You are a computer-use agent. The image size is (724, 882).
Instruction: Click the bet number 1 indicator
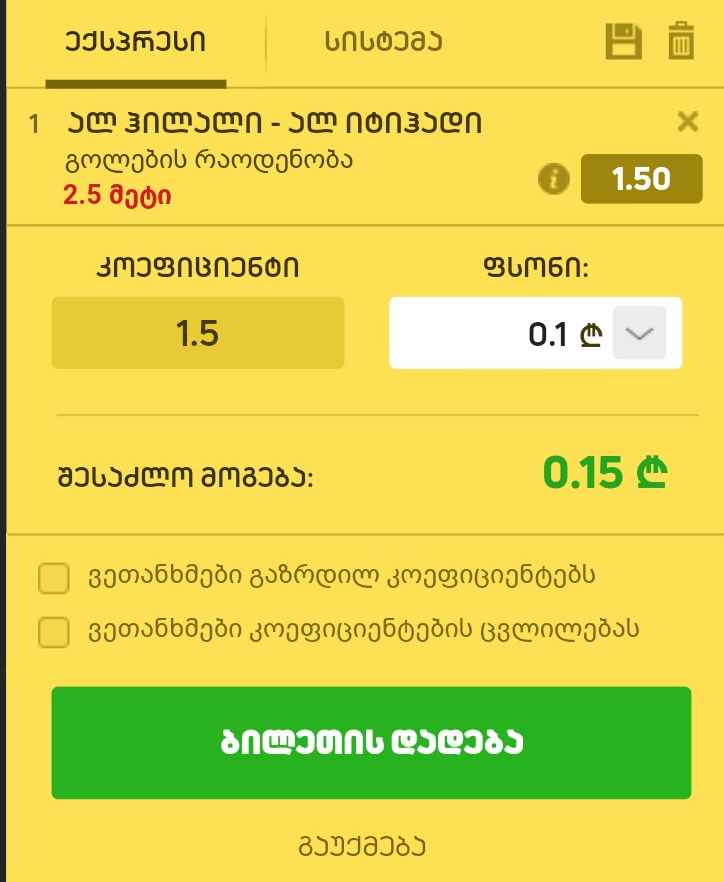[37, 122]
